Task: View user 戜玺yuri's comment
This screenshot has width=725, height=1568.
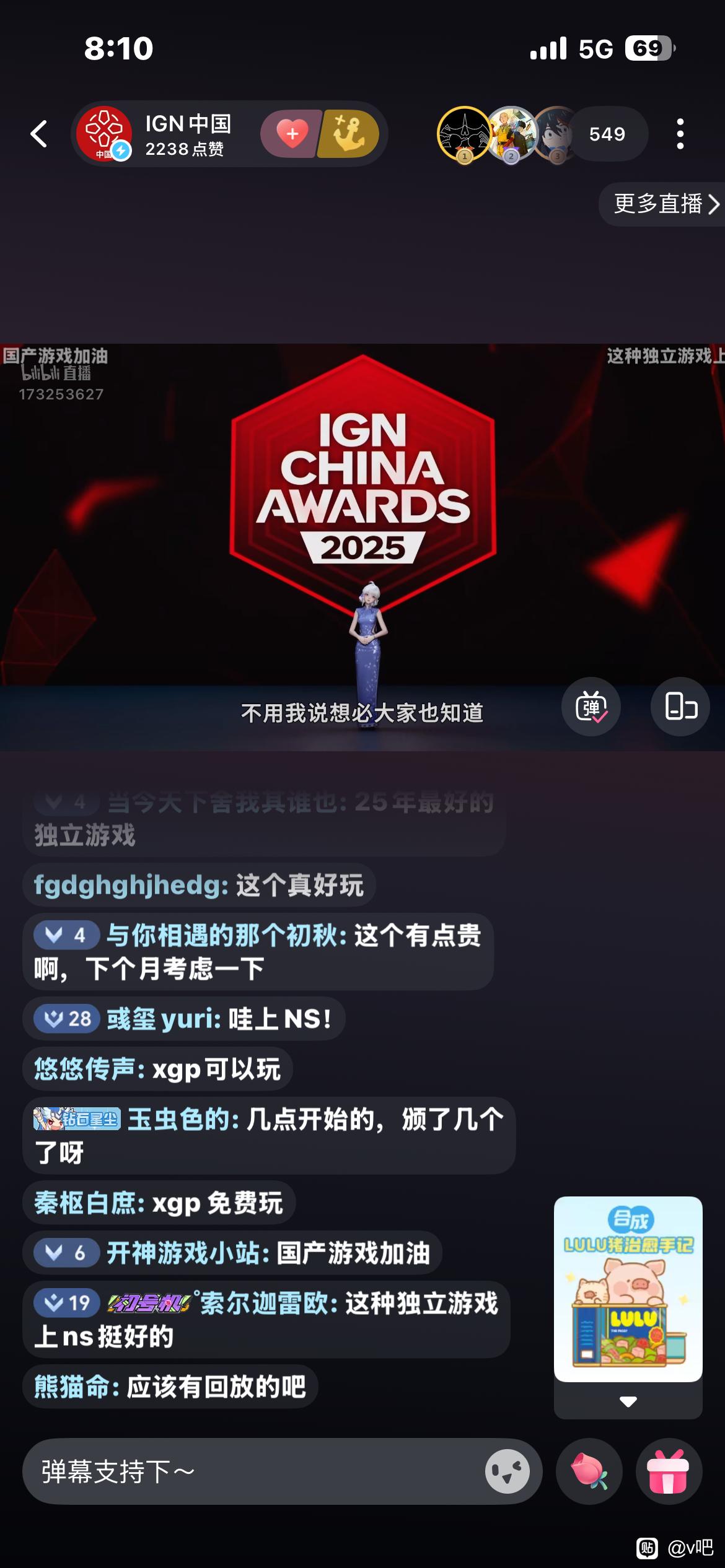Action: point(184,1019)
